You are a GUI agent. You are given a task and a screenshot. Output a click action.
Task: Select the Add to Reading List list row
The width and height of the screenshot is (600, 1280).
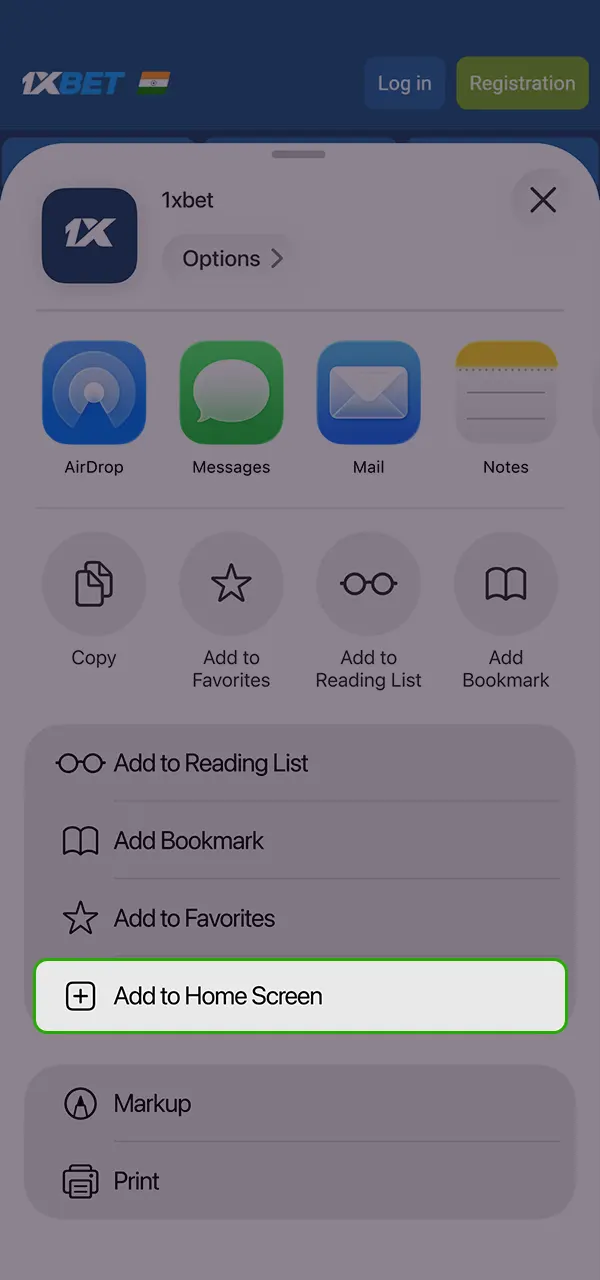300,763
